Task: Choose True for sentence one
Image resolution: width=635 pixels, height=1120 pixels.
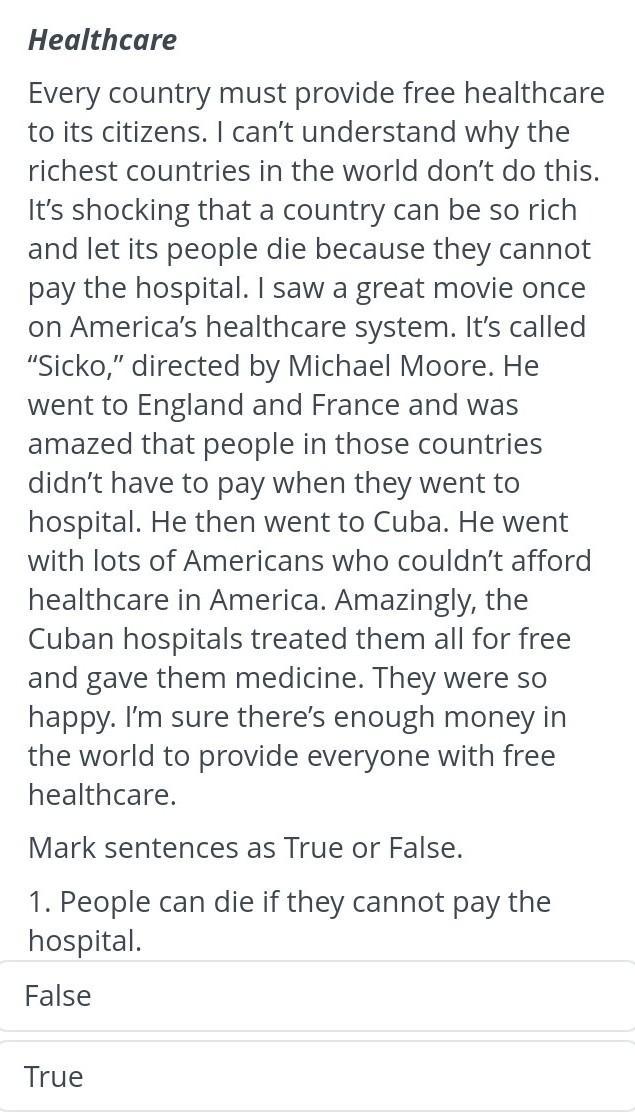Action: pos(317,1076)
